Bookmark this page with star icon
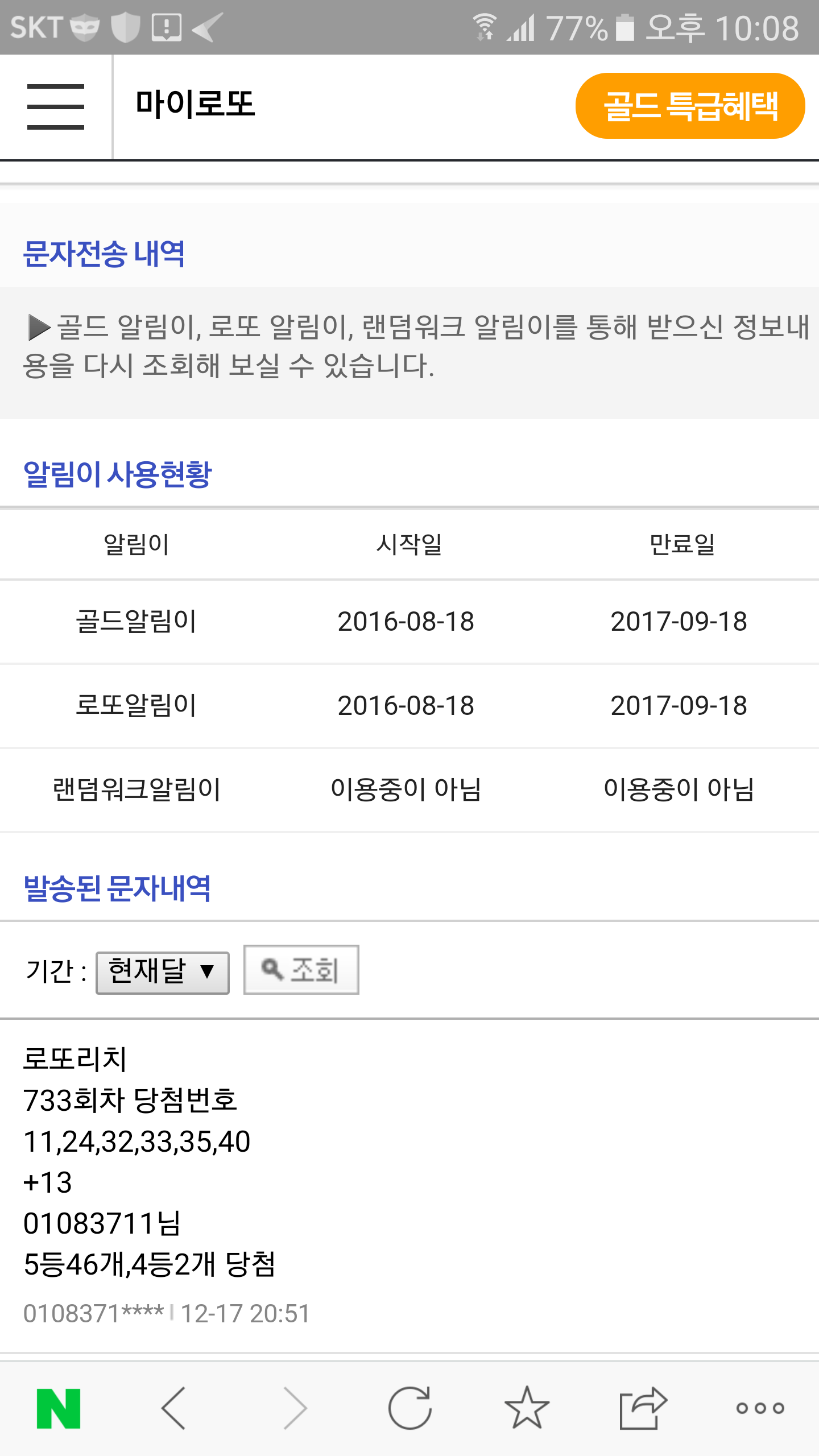Screen dimensions: 819x1456 coord(527,1408)
